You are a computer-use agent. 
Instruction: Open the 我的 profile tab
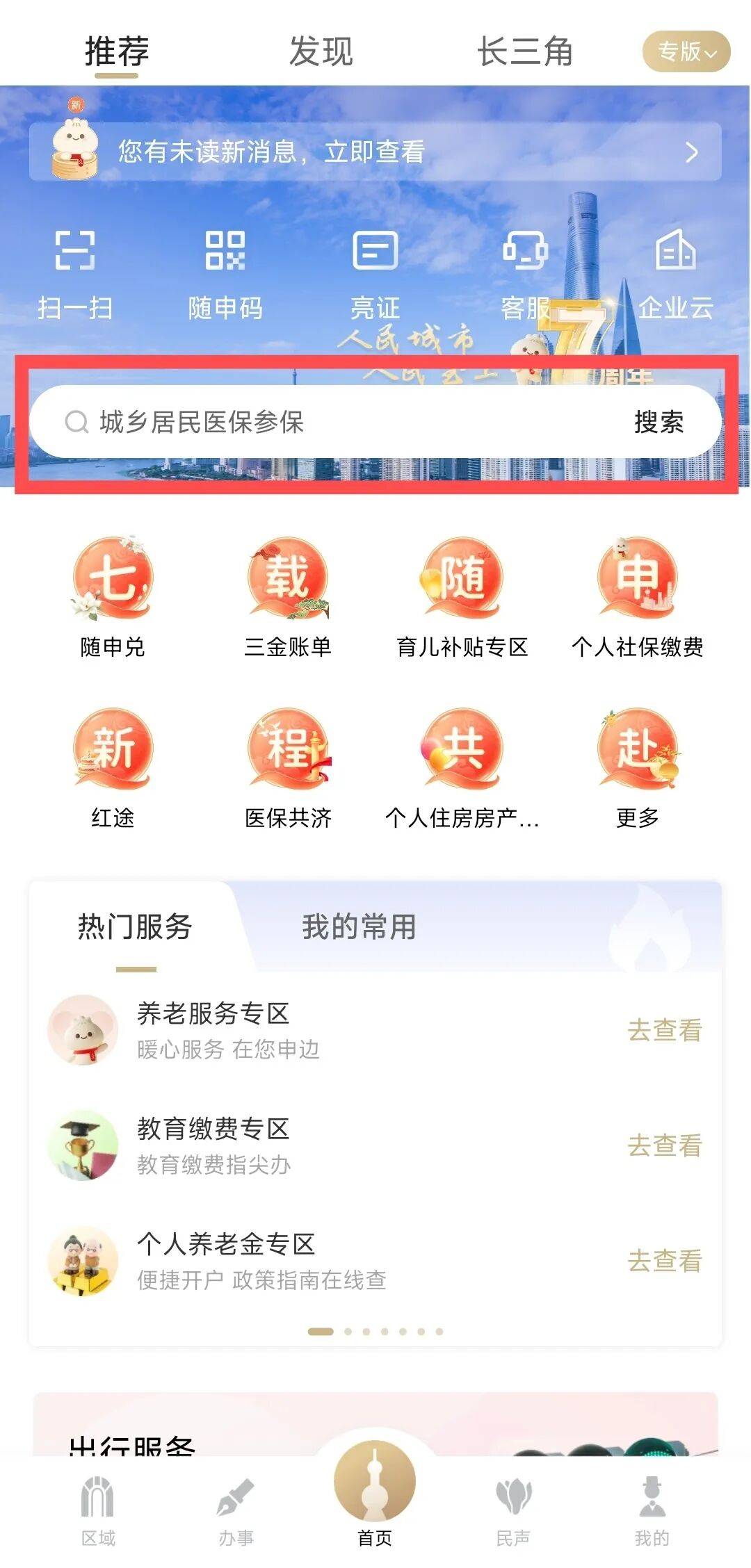click(652, 1508)
